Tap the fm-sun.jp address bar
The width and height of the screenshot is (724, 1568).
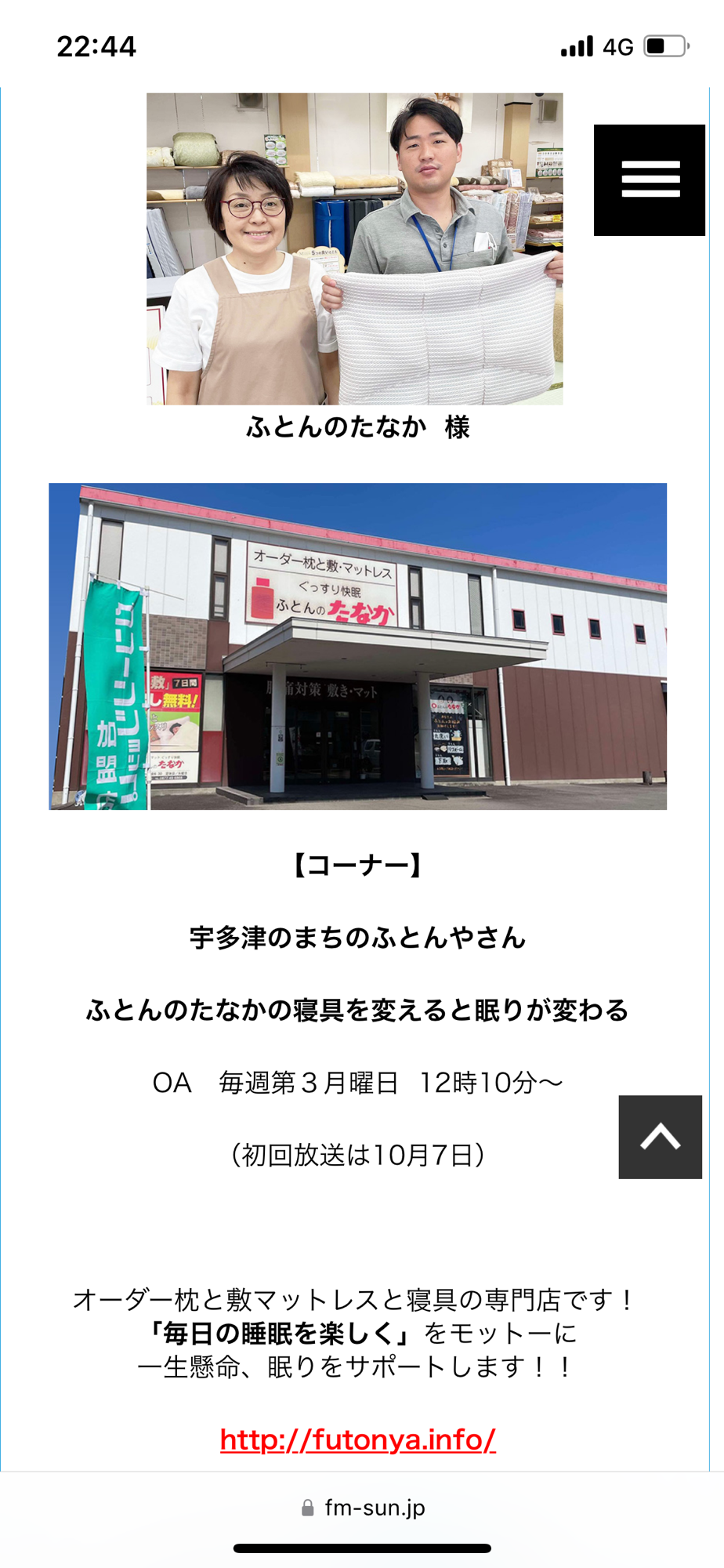363,1508
